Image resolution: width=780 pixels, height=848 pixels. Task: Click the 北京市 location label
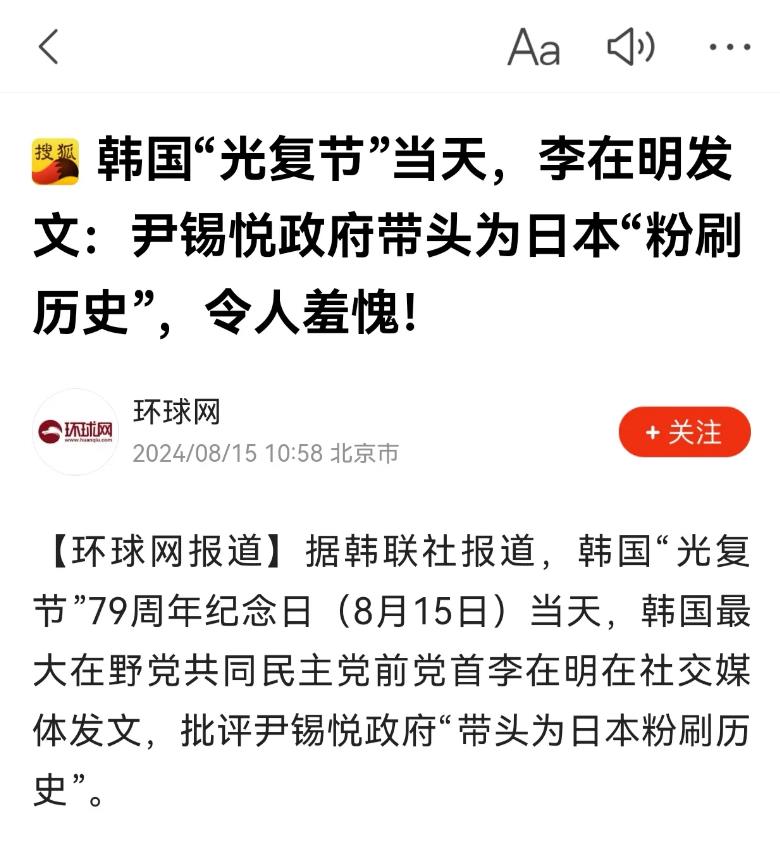click(x=365, y=453)
